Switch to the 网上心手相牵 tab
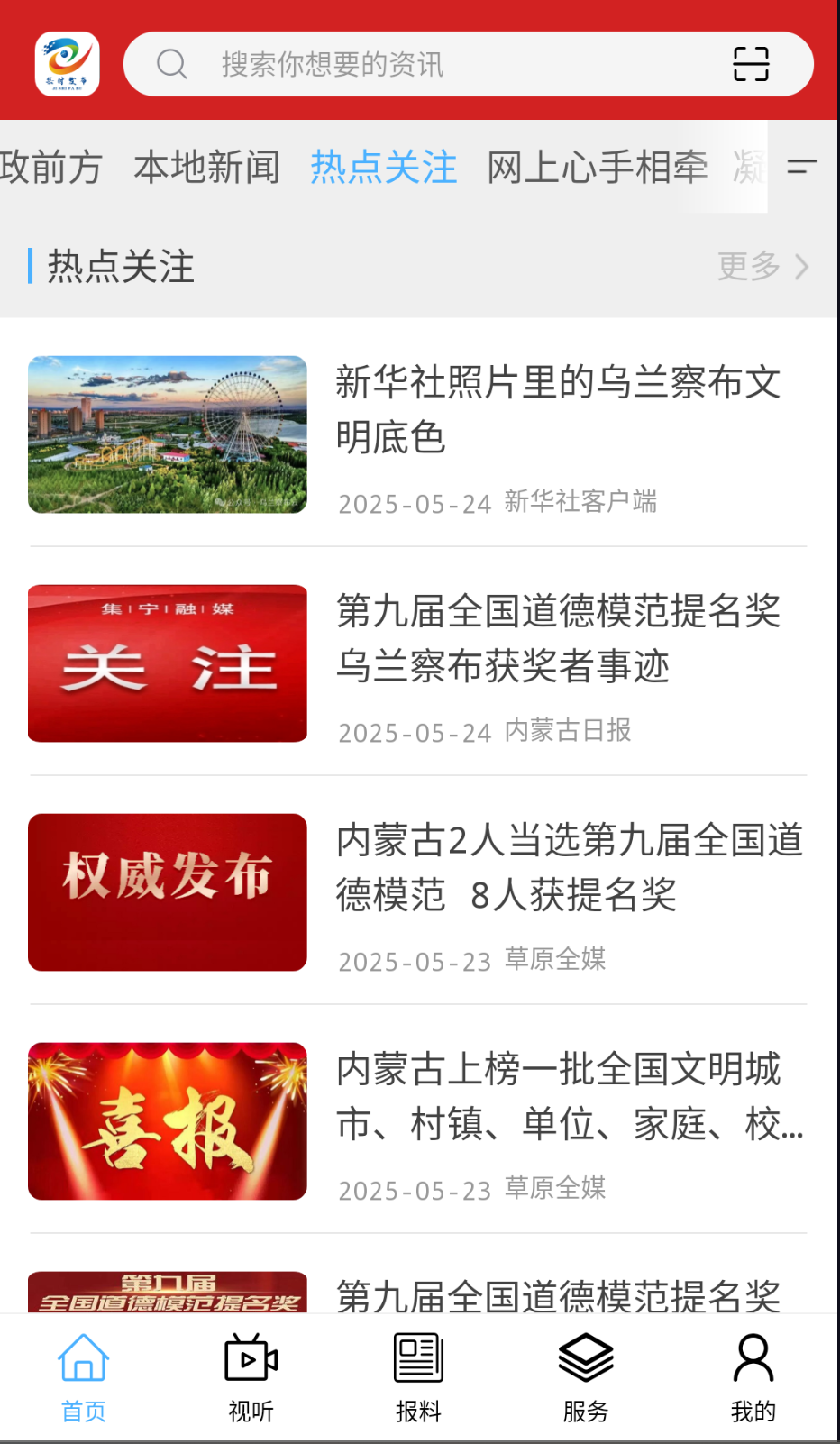Screen dimensions: 840x1444 tap(597, 168)
